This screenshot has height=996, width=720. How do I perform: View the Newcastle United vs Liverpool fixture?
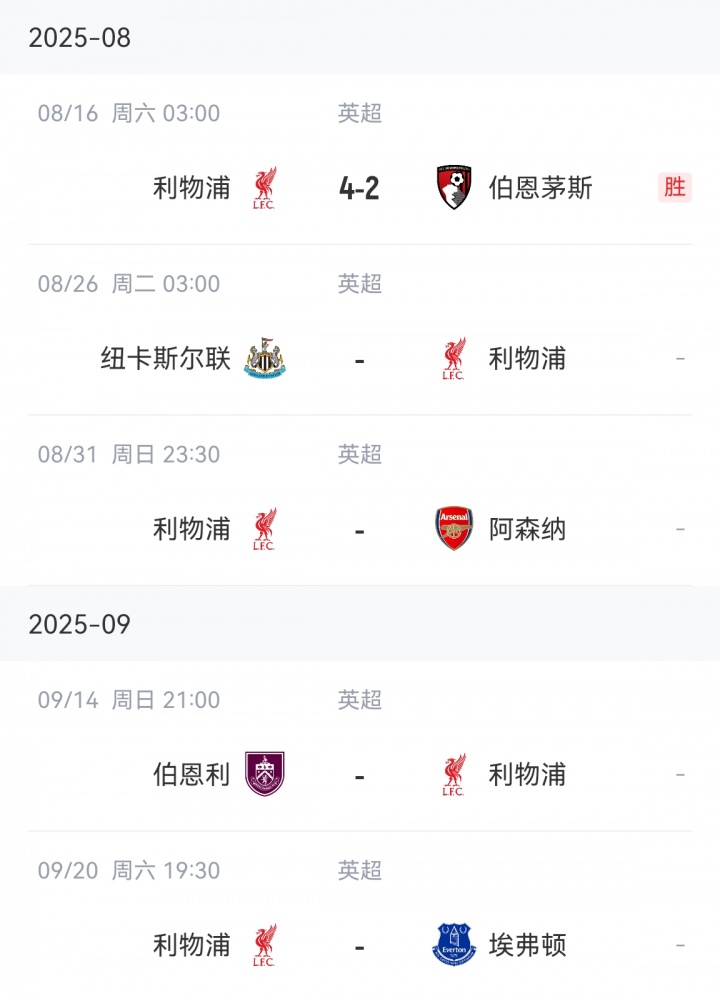pyautogui.click(x=359, y=358)
